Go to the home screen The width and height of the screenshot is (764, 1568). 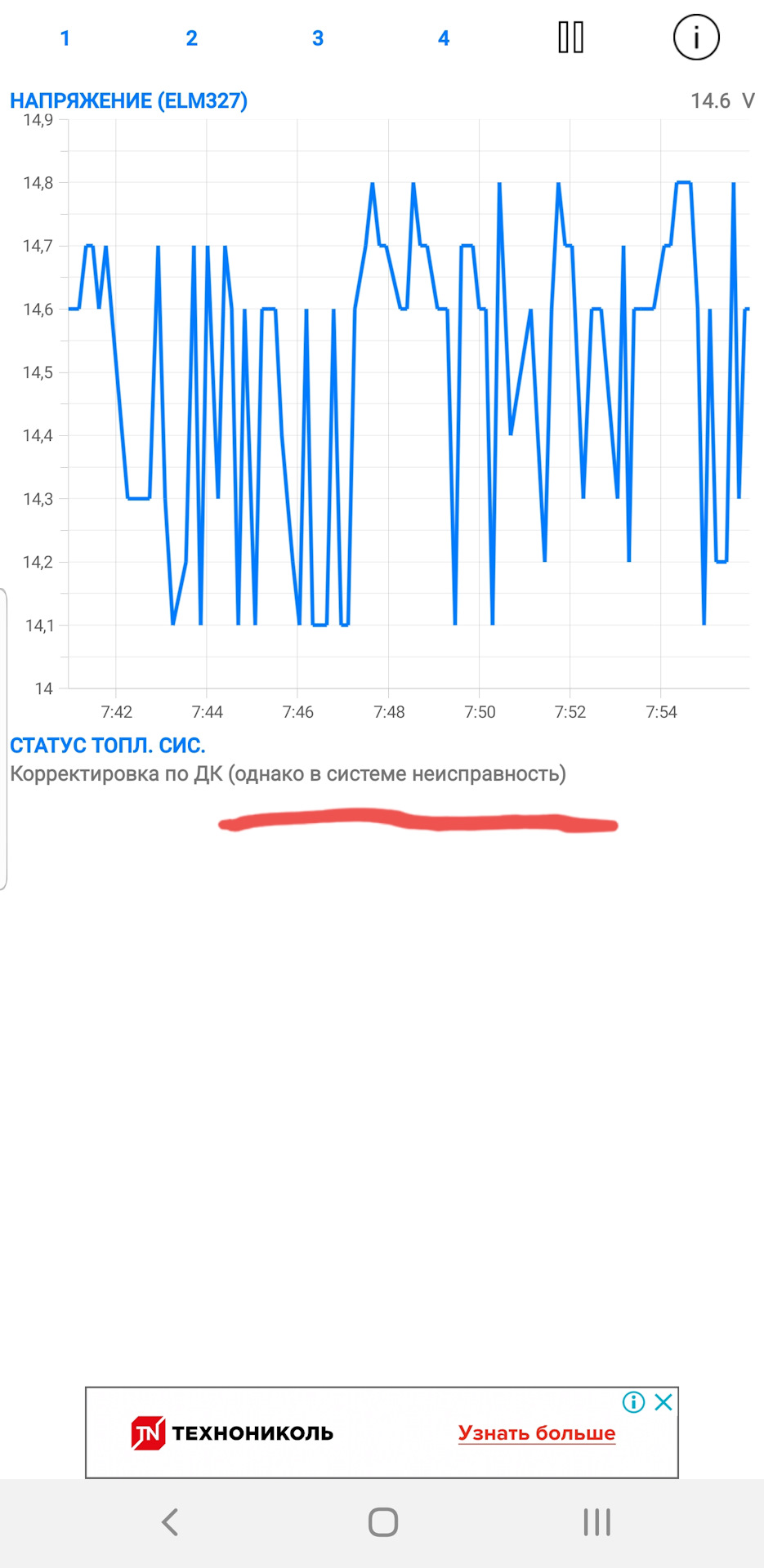(x=382, y=1522)
